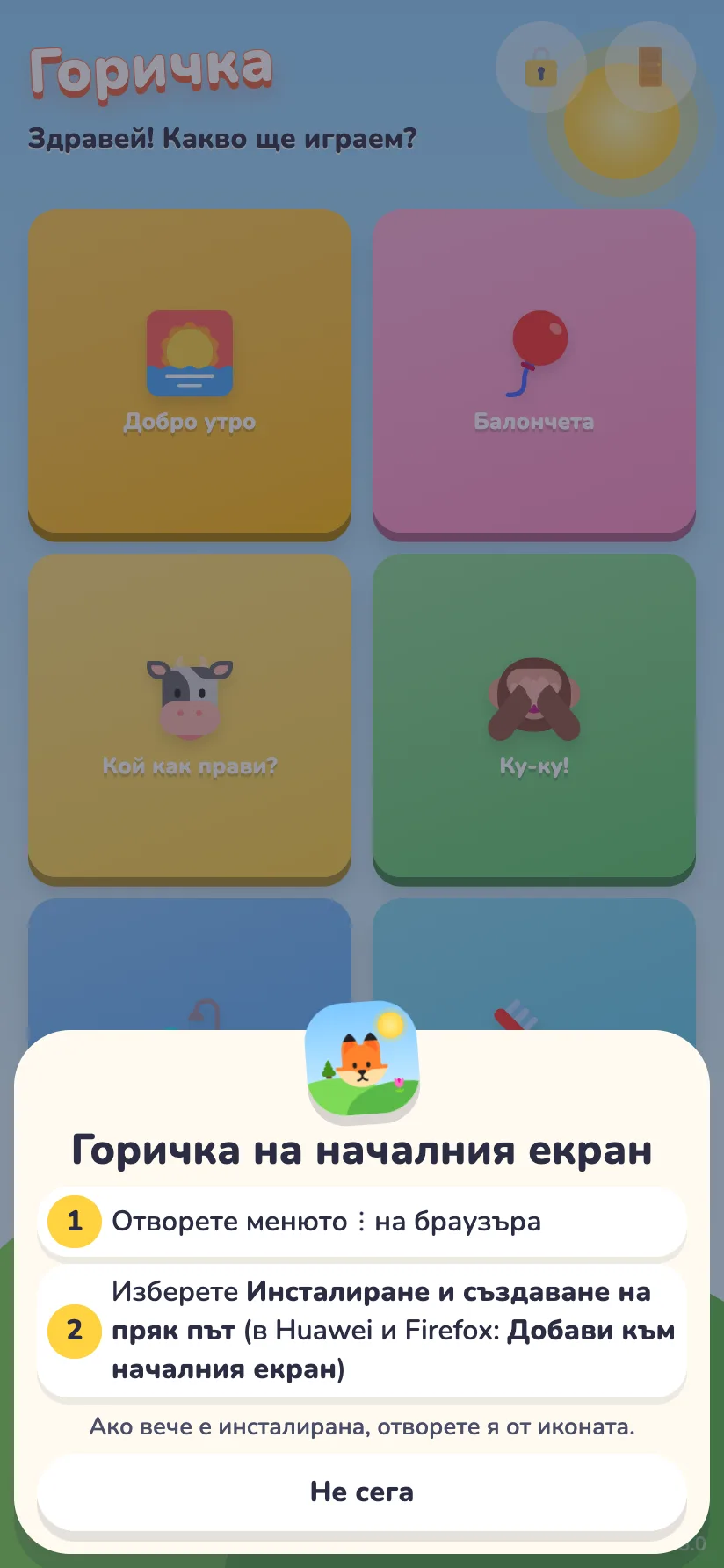Start the Балончета game
This screenshot has width=724, height=1568.
[x=534, y=371]
